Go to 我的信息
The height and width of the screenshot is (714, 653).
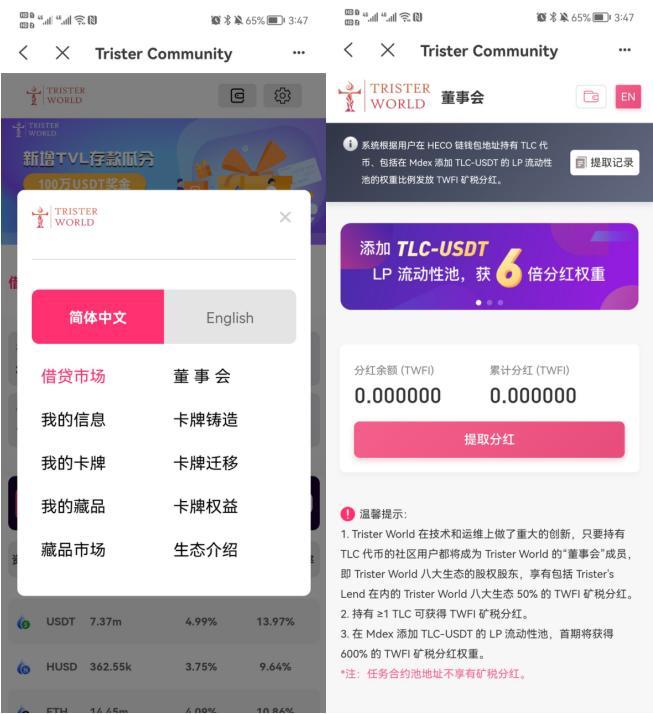[73, 420]
